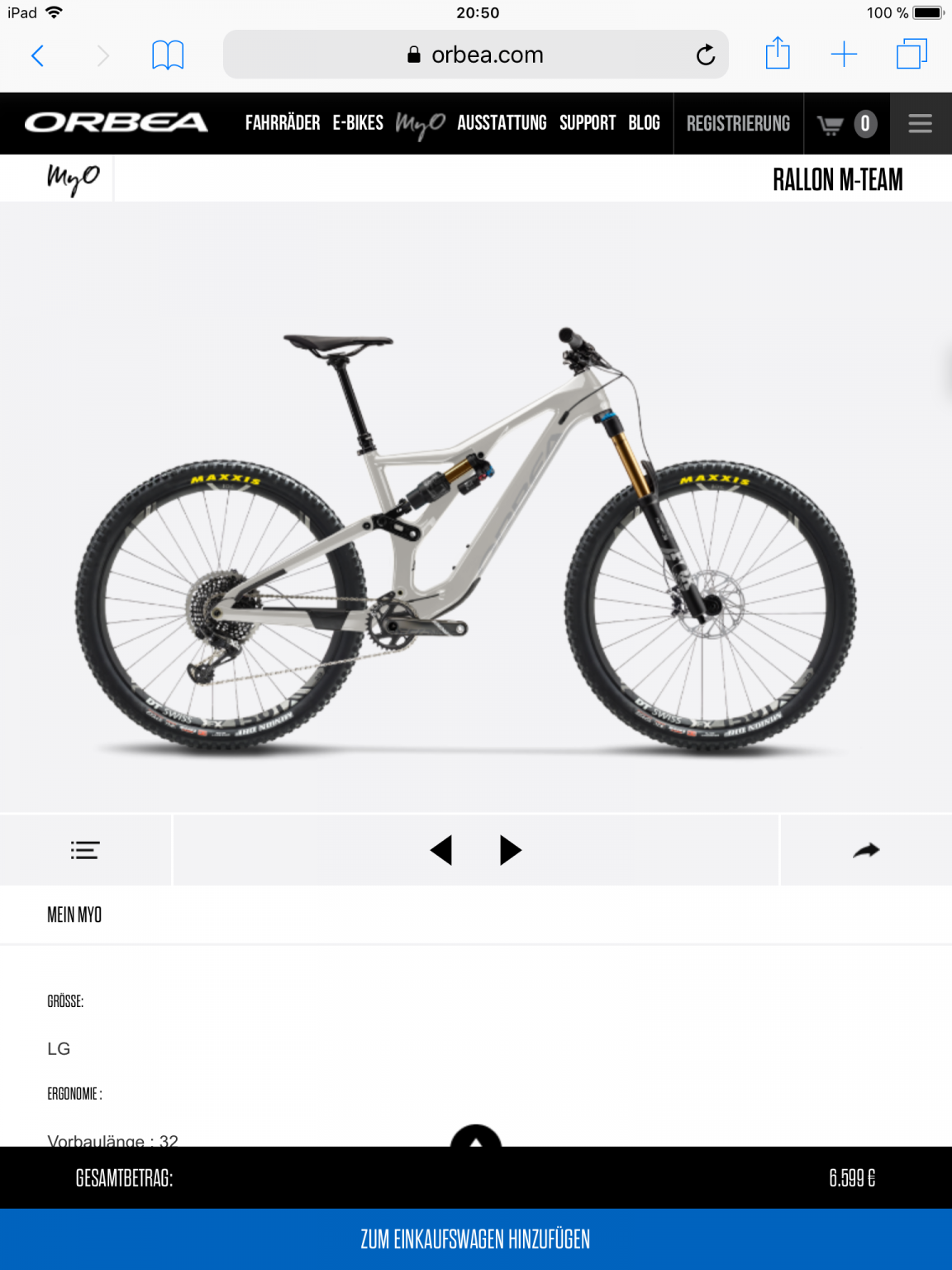Open the Support page
This screenshot has width=952, height=1270.
click(588, 123)
